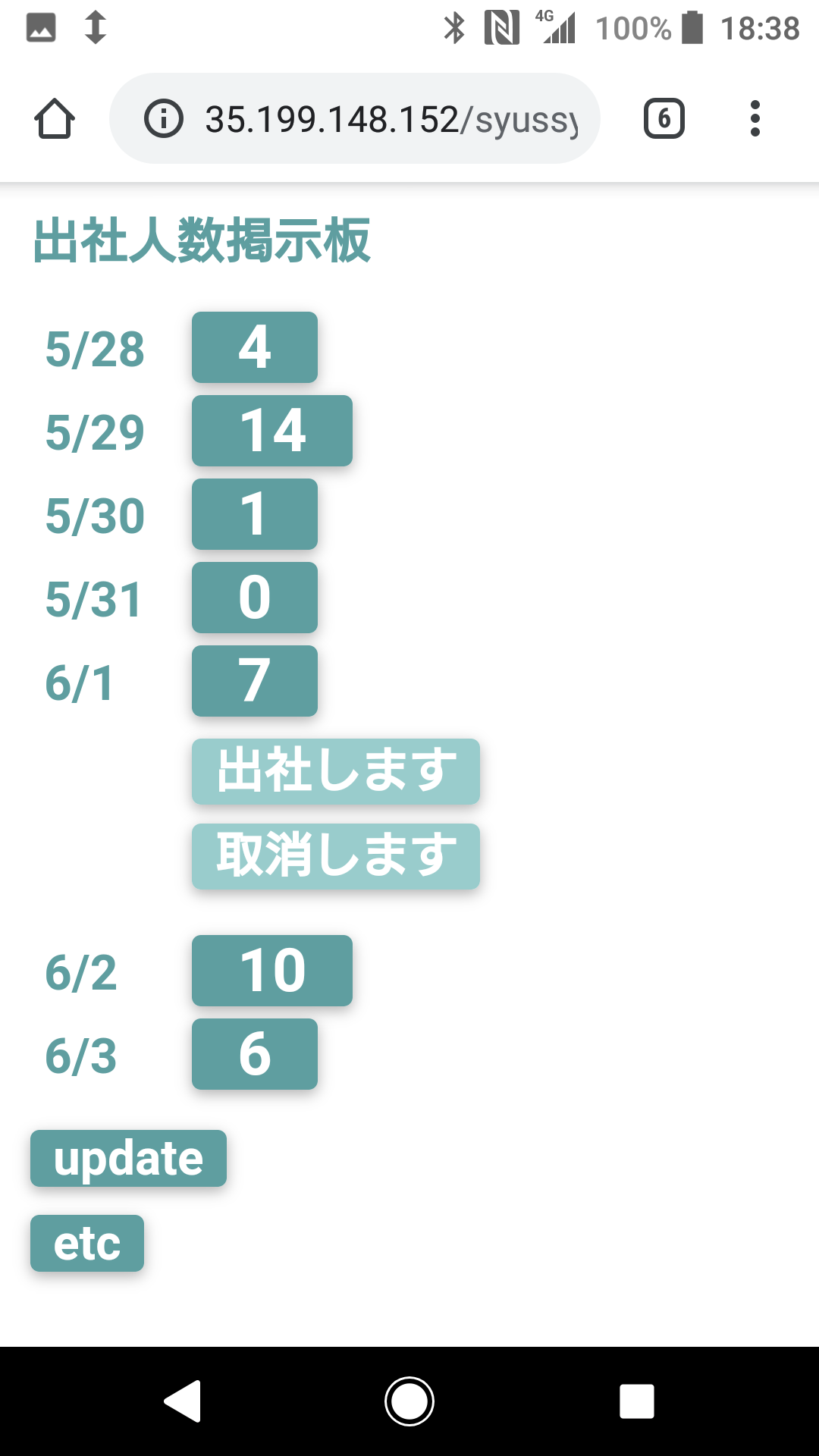Tap the 出社します button
819x1456 pixels.
[x=336, y=771]
